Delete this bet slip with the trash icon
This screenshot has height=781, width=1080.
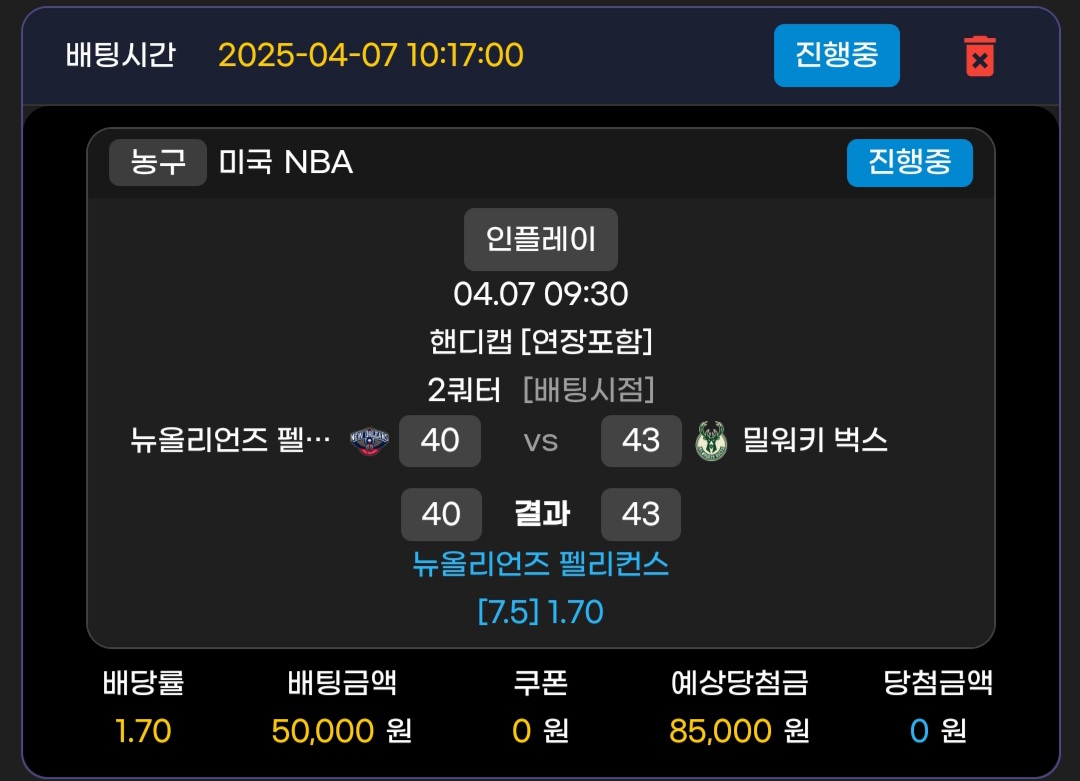click(979, 56)
